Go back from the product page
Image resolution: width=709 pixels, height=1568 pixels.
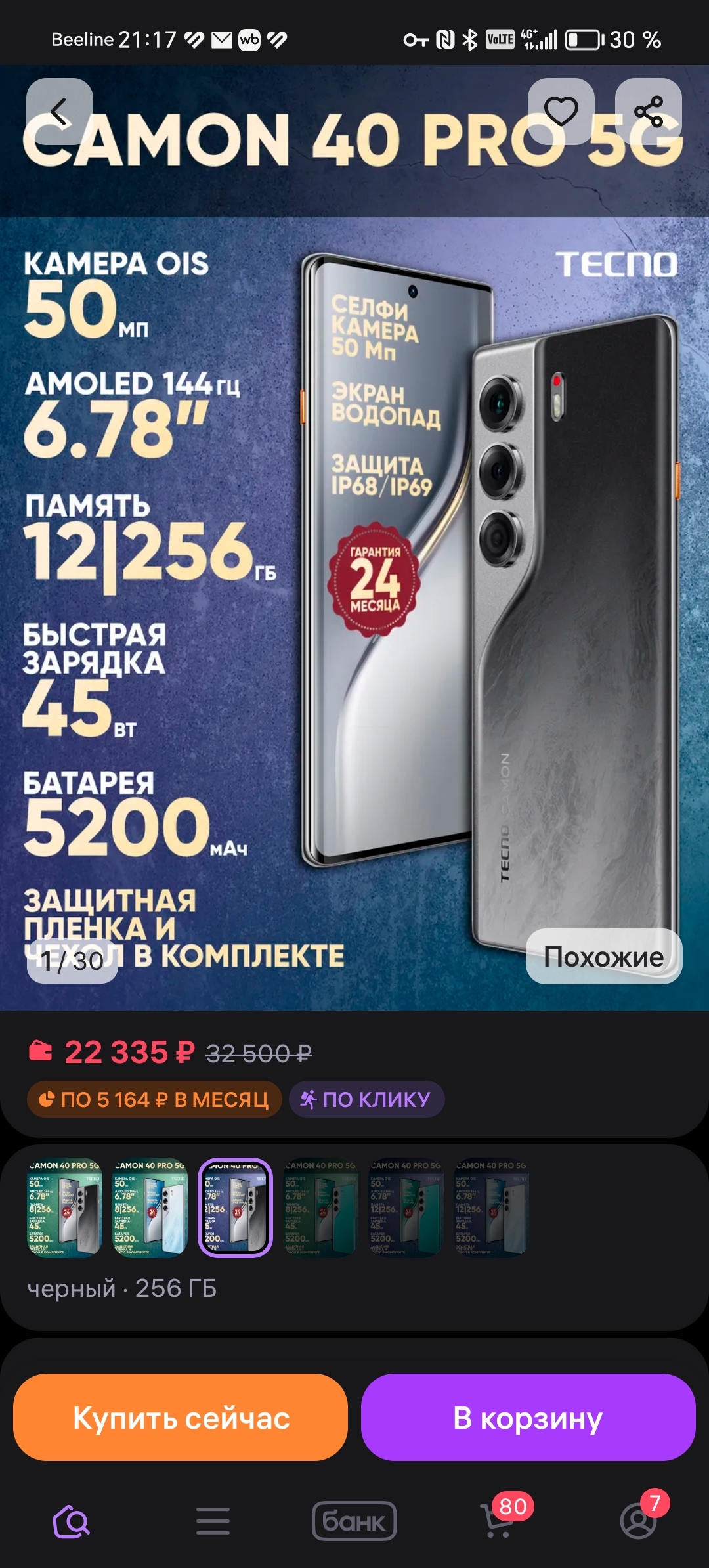59,112
